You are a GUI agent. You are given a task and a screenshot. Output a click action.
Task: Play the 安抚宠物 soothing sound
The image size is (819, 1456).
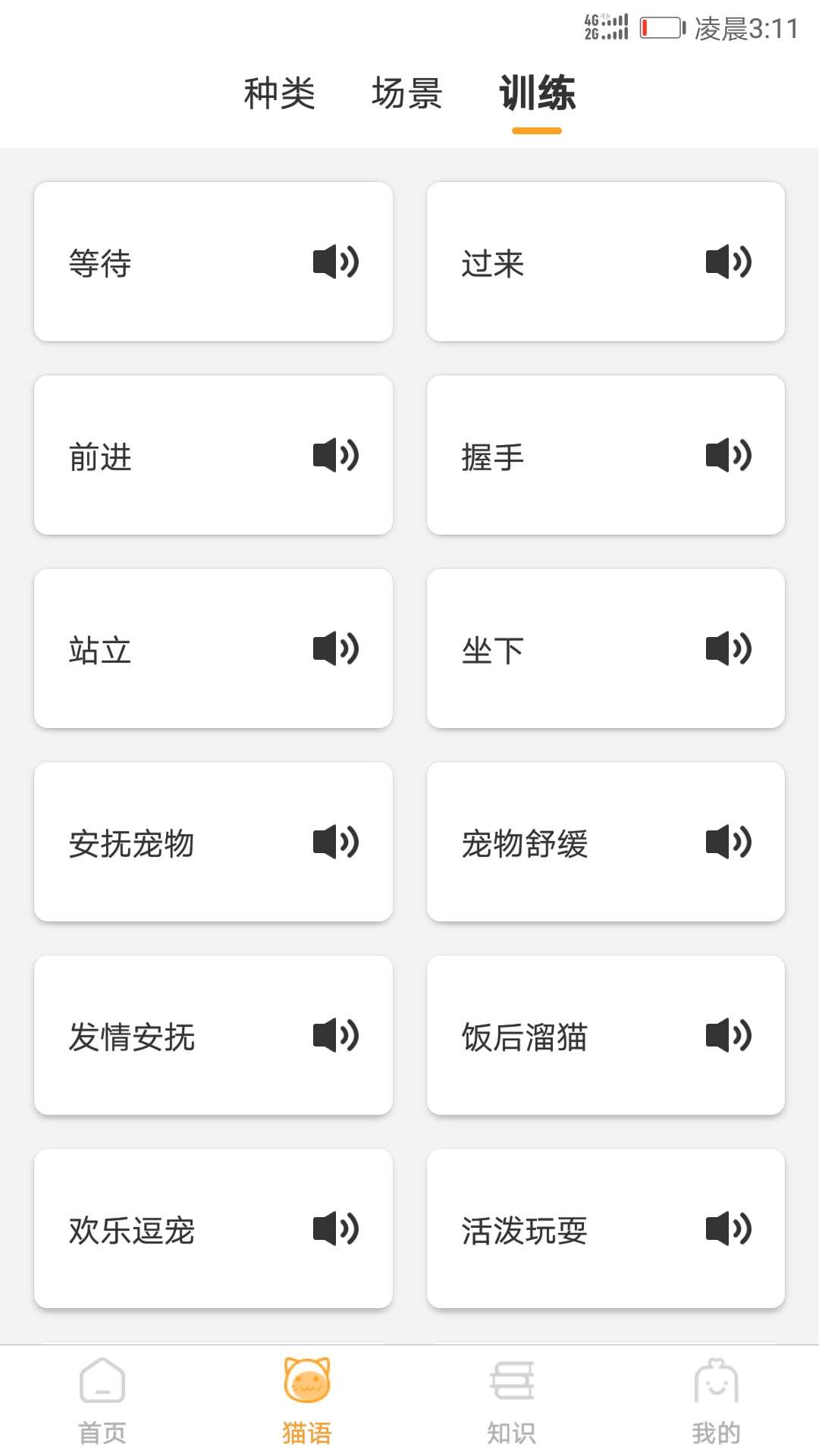coord(336,842)
